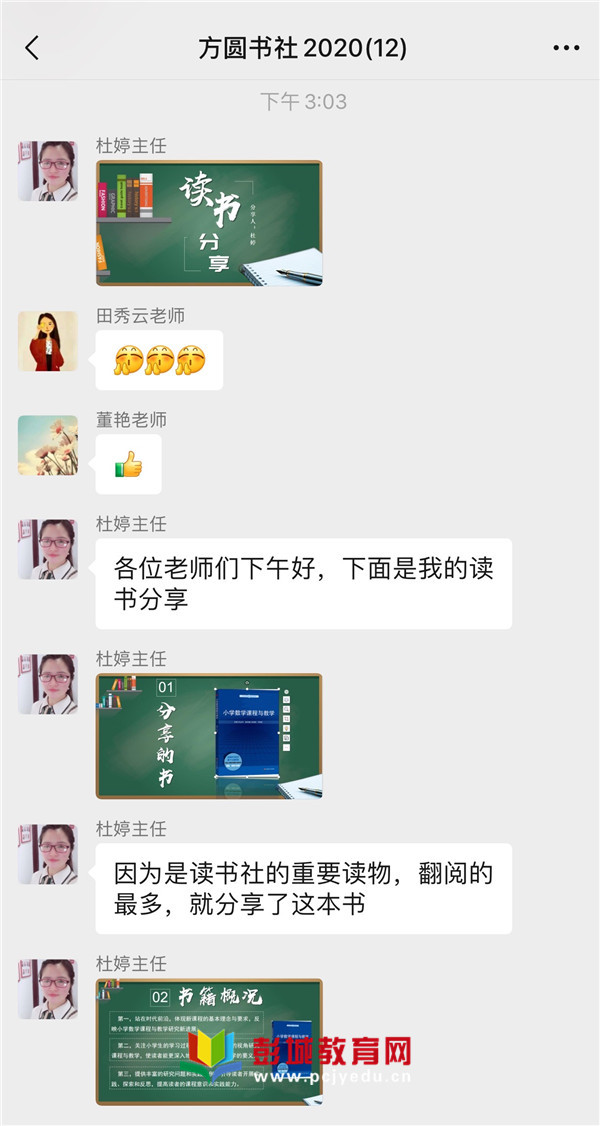
Task: Open the 读书分享 image sent by 杜婷主任
Action: pos(209,222)
